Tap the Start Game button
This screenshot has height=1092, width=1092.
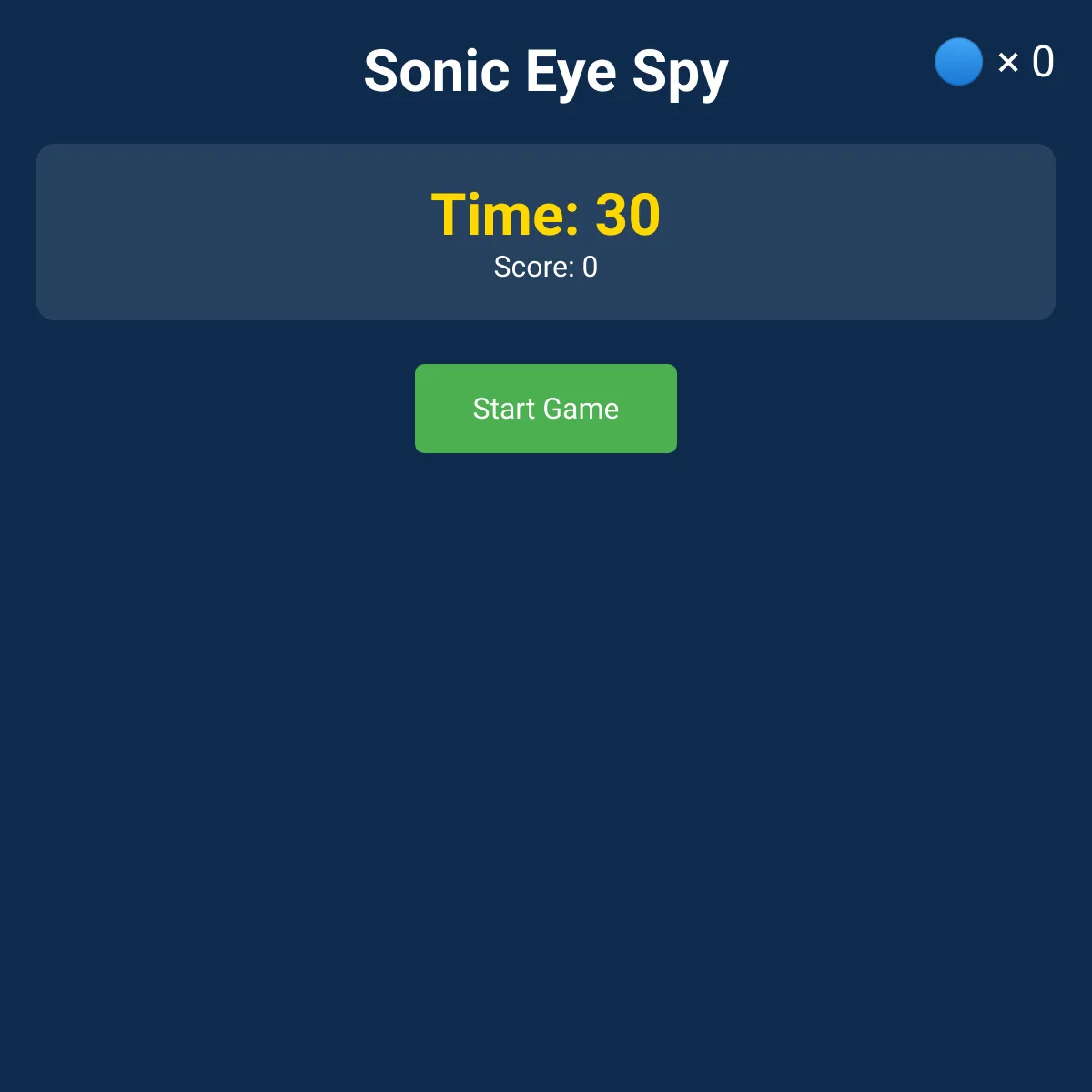[x=545, y=409]
